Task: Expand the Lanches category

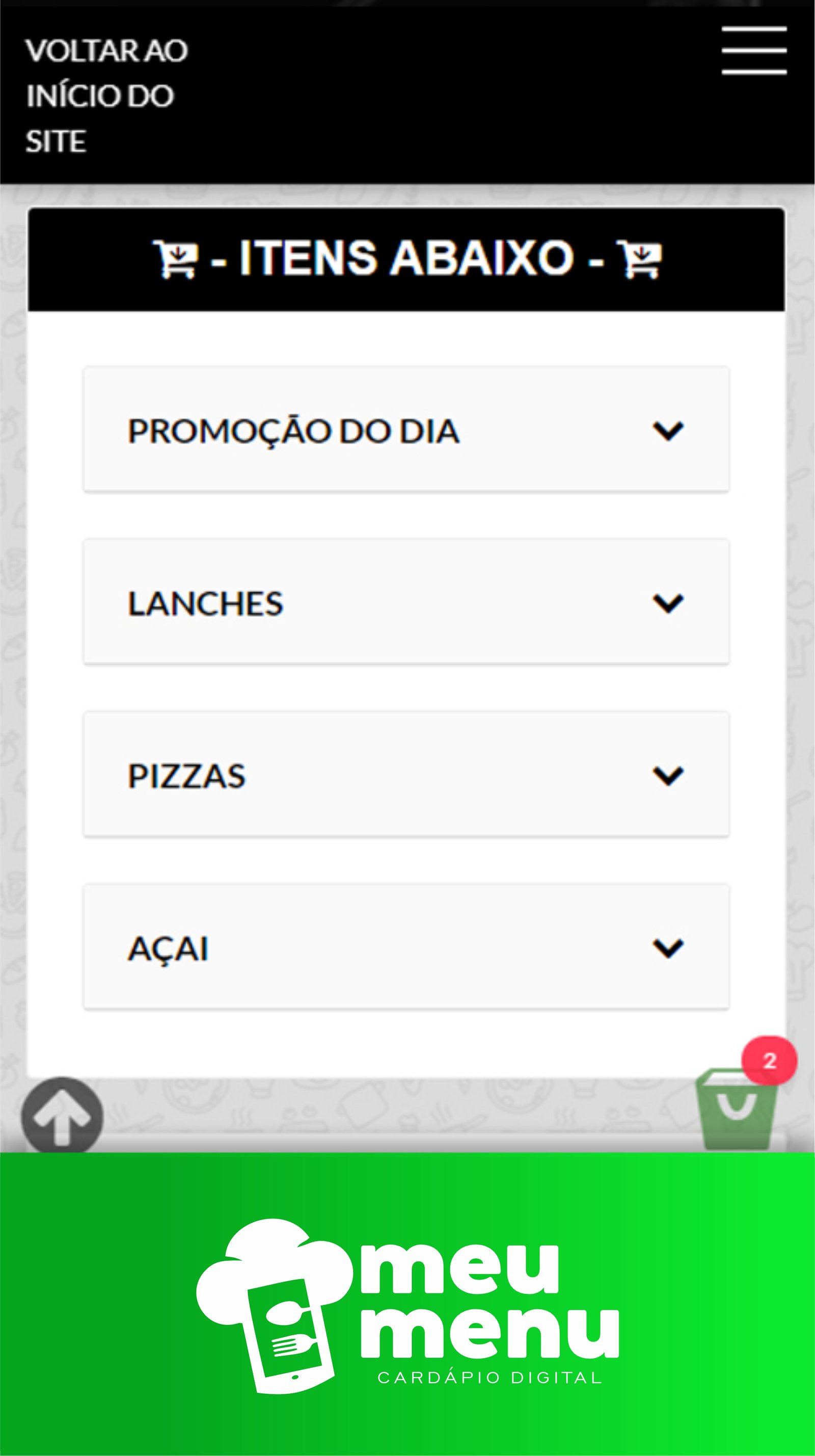Action: click(405, 602)
